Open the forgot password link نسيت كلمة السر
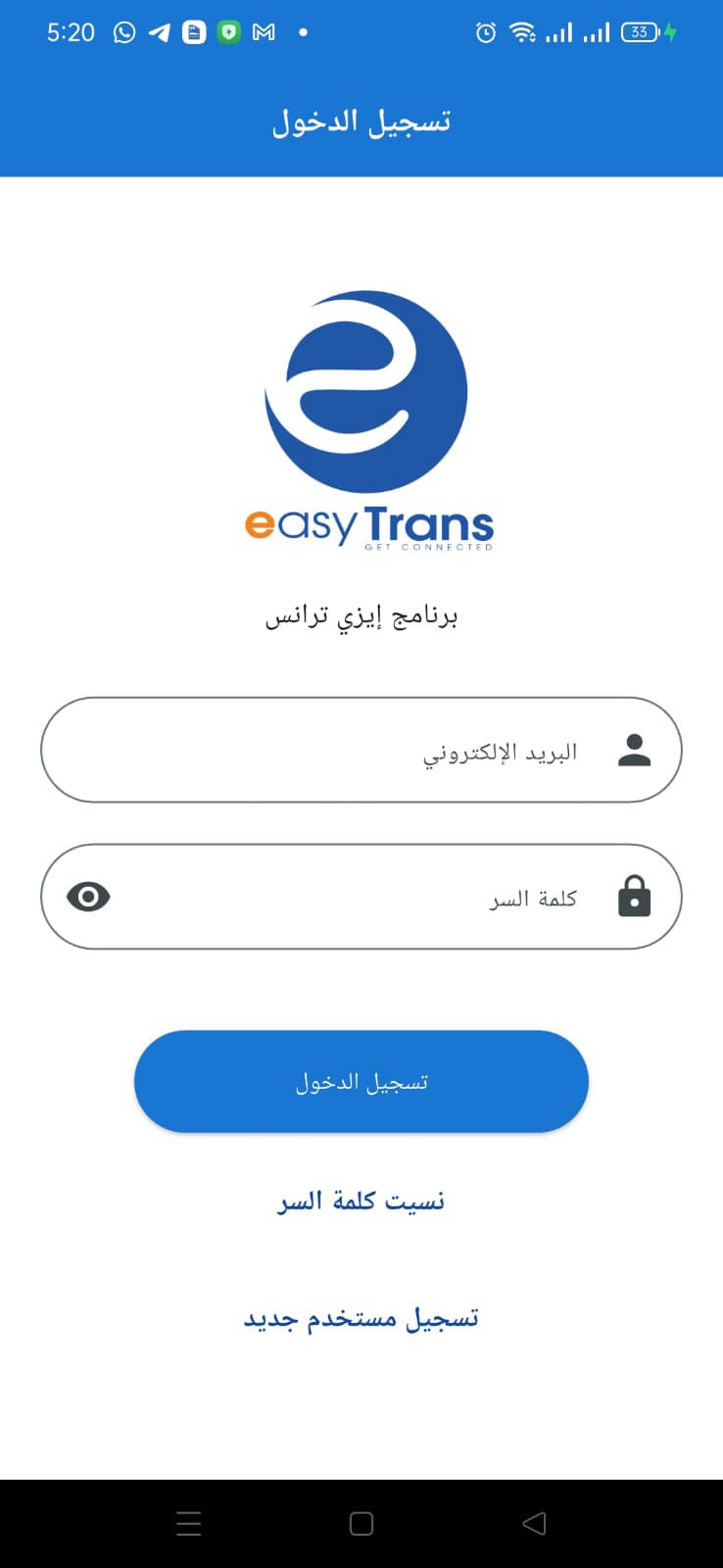Image resolution: width=723 pixels, height=1568 pixels. pos(361,1200)
